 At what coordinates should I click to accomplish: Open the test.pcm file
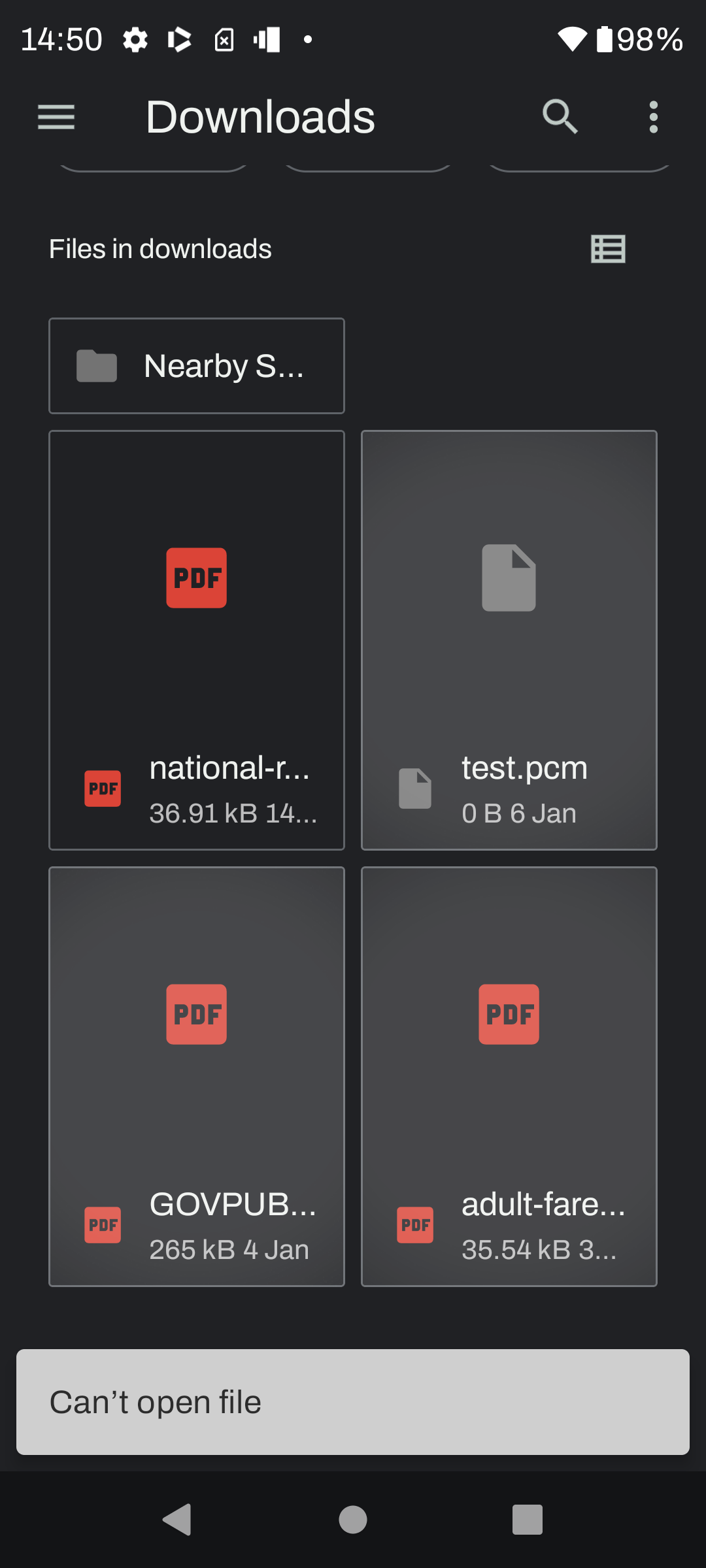tap(509, 640)
